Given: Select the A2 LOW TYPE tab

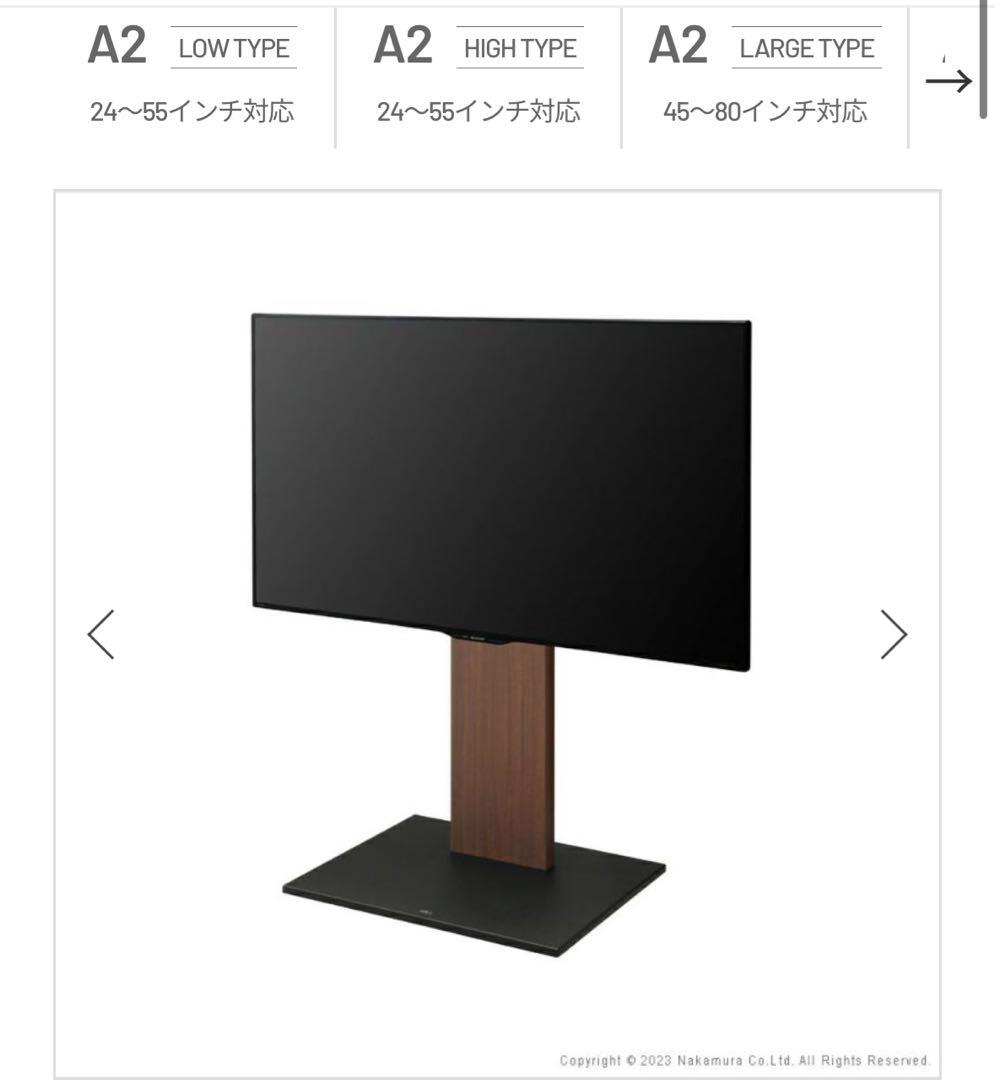Looking at the screenshot, I should coord(192,77).
